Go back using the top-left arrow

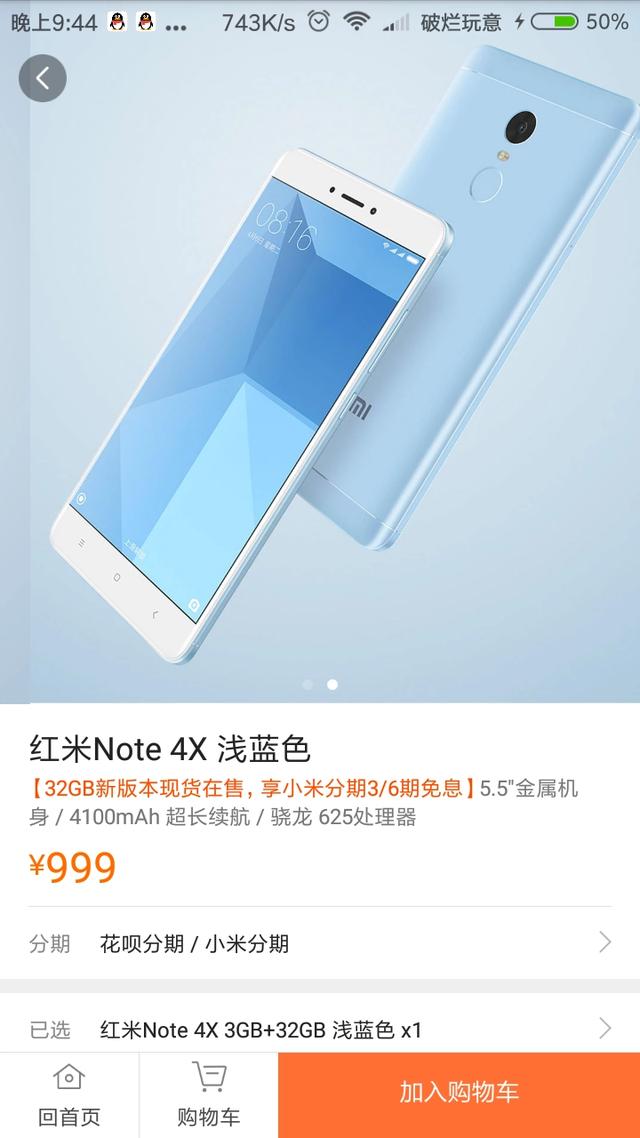[42, 79]
